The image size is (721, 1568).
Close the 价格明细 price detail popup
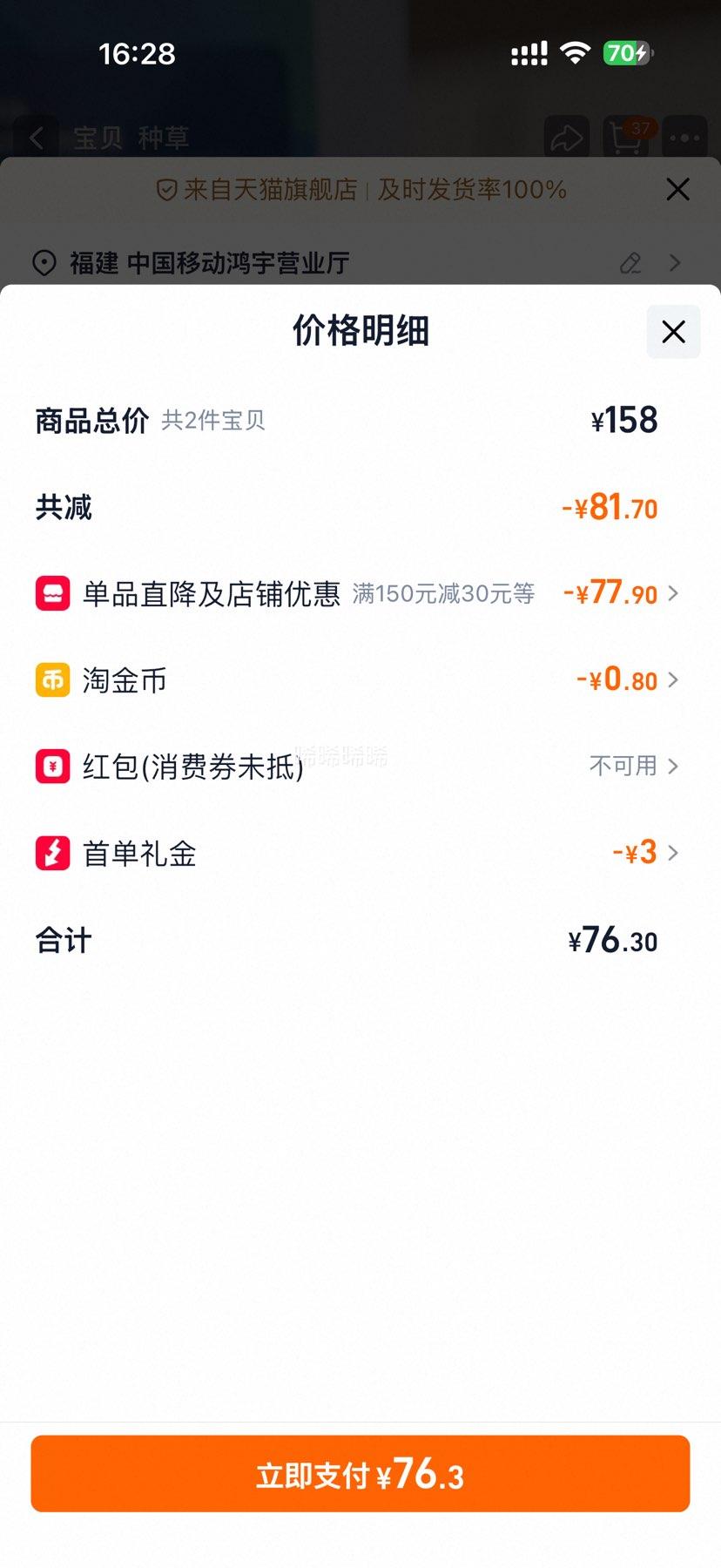tap(671, 332)
